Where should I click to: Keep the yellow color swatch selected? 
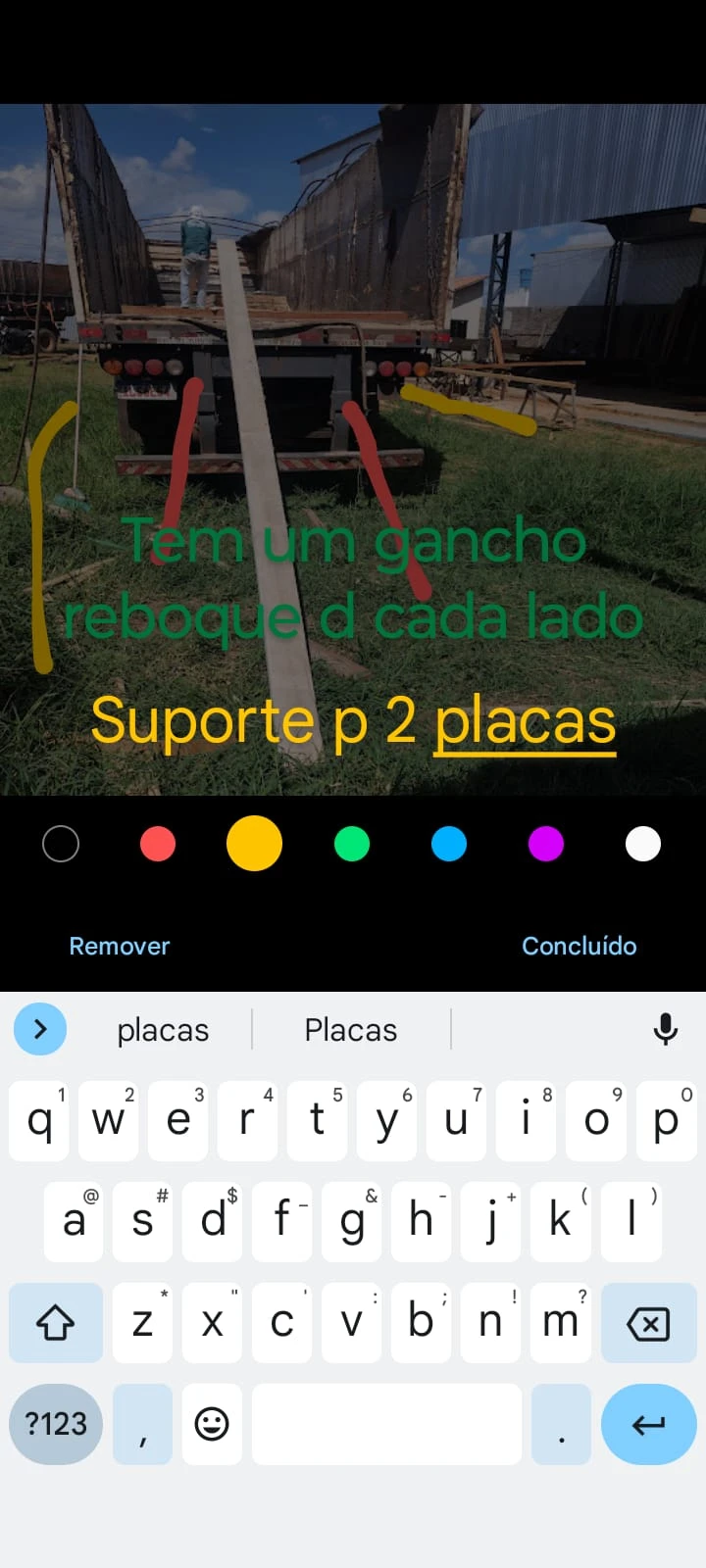254,844
